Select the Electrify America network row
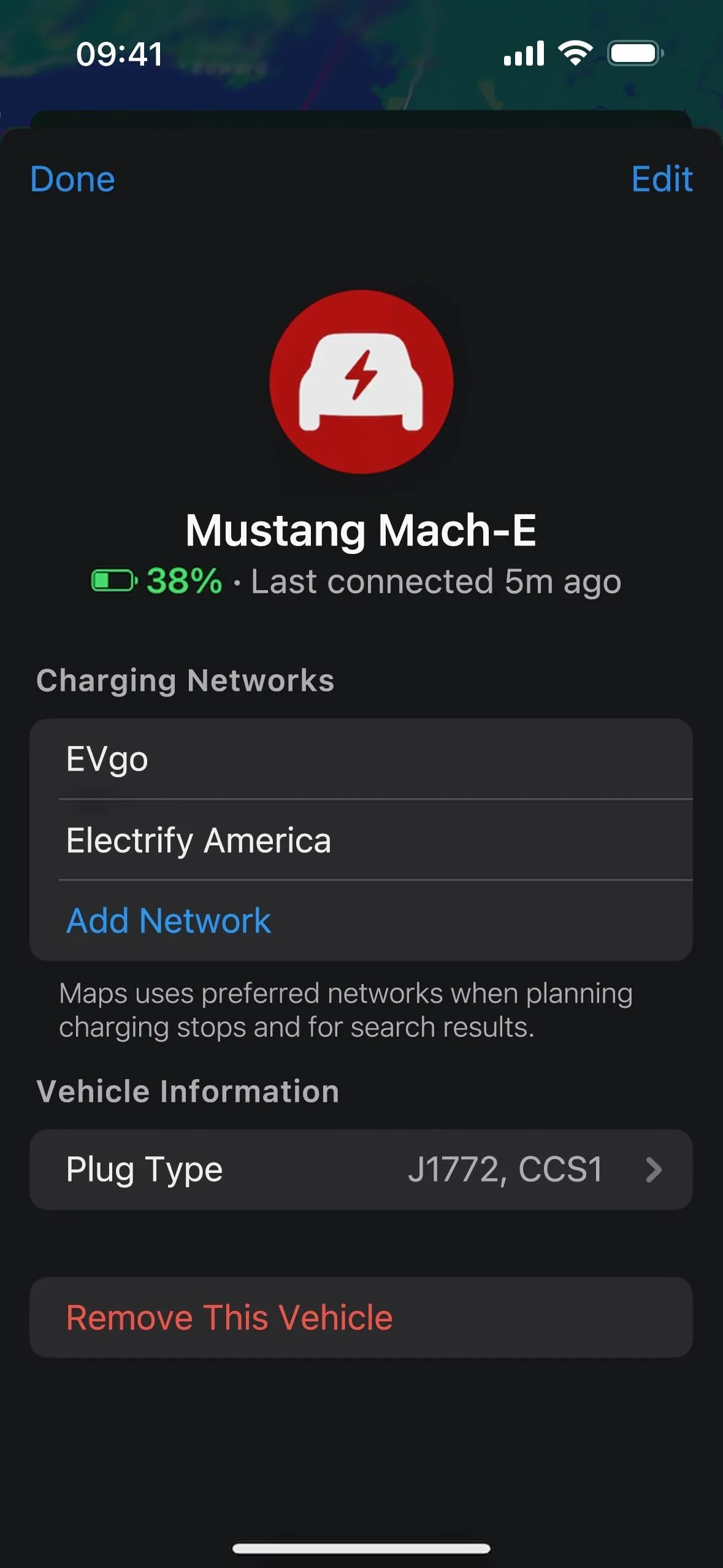 [x=361, y=840]
